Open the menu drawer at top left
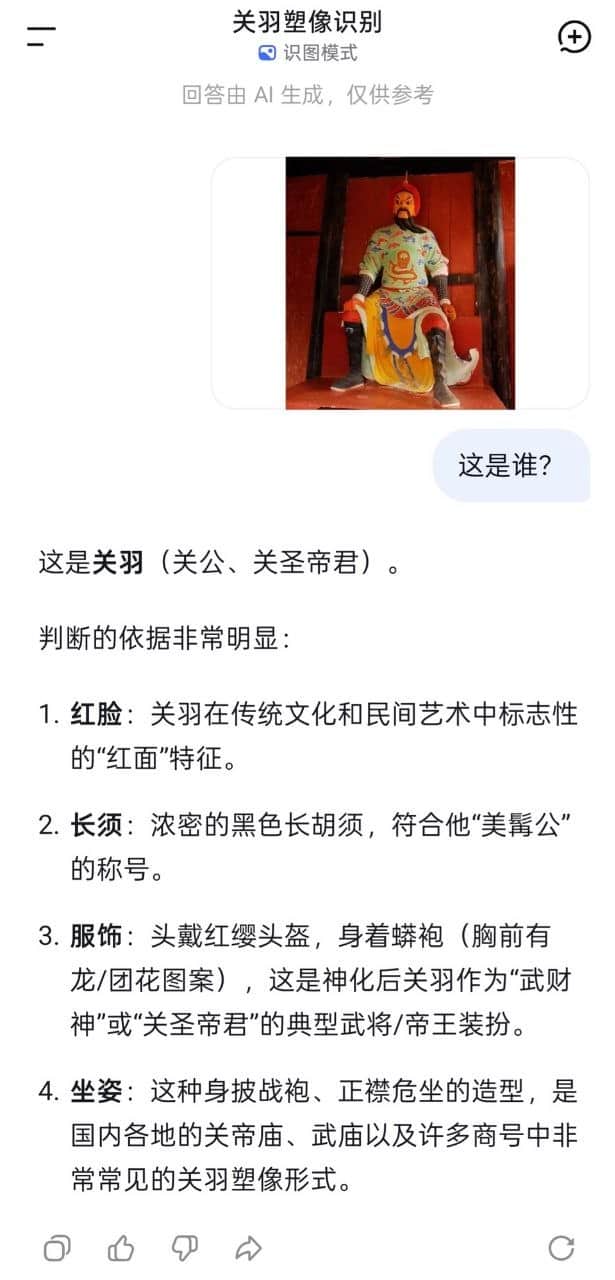 pyautogui.click(x=41, y=38)
